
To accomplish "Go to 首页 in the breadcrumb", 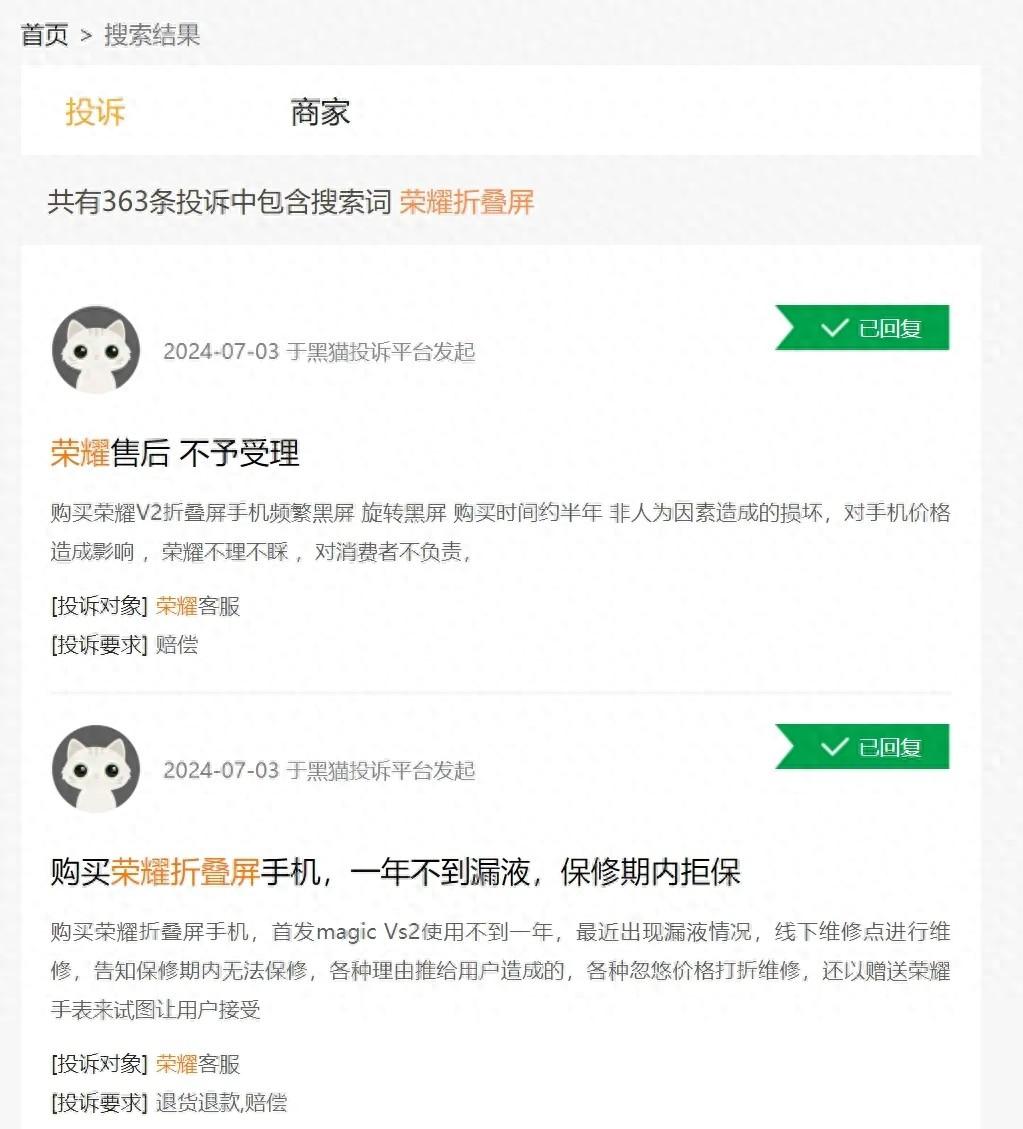I will pos(44,35).
